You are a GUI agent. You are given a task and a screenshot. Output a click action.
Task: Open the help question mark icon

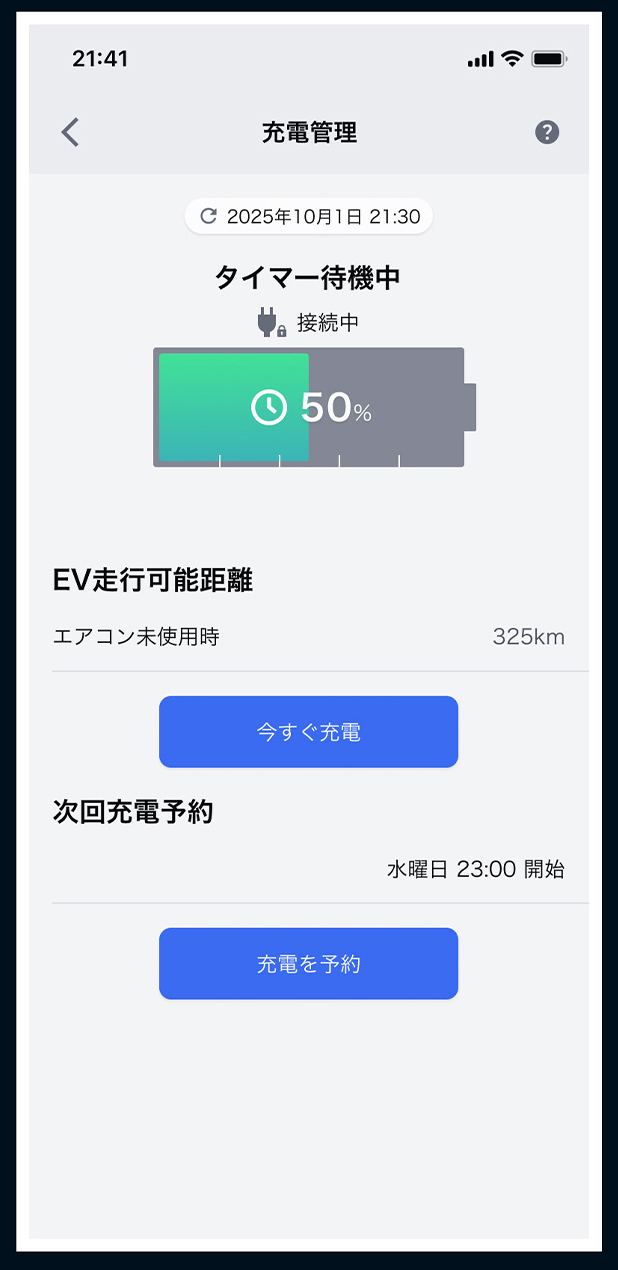click(x=547, y=132)
